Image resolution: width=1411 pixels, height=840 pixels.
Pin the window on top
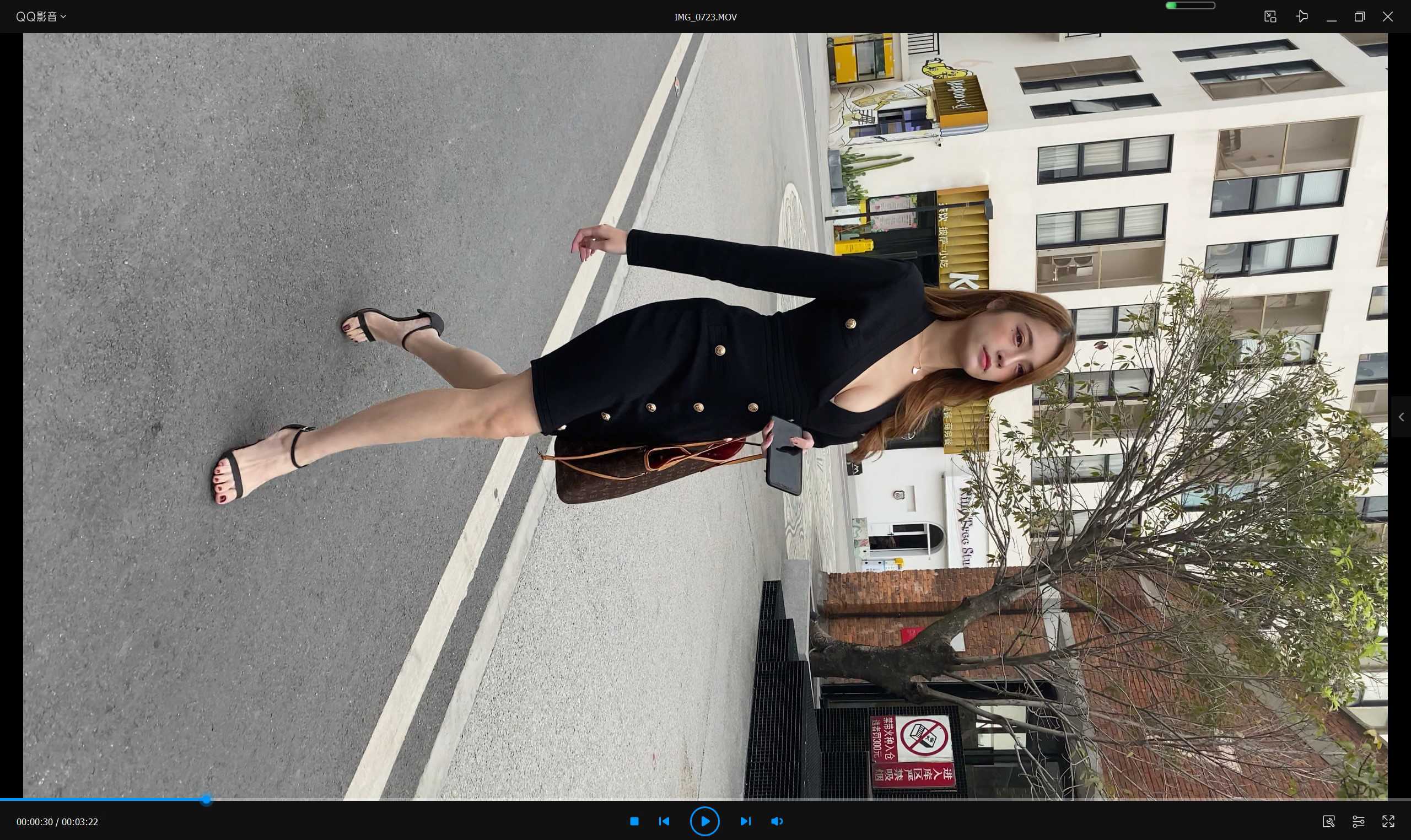coord(1302,17)
